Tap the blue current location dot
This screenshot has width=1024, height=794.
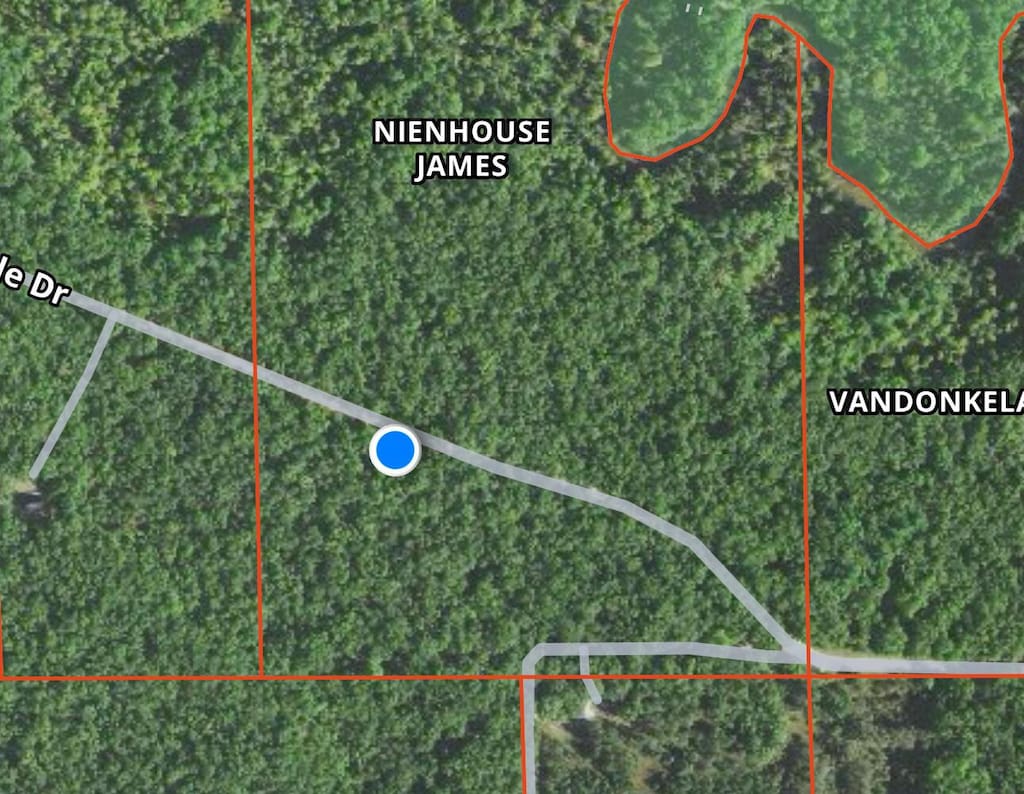[x=395, y=451]
